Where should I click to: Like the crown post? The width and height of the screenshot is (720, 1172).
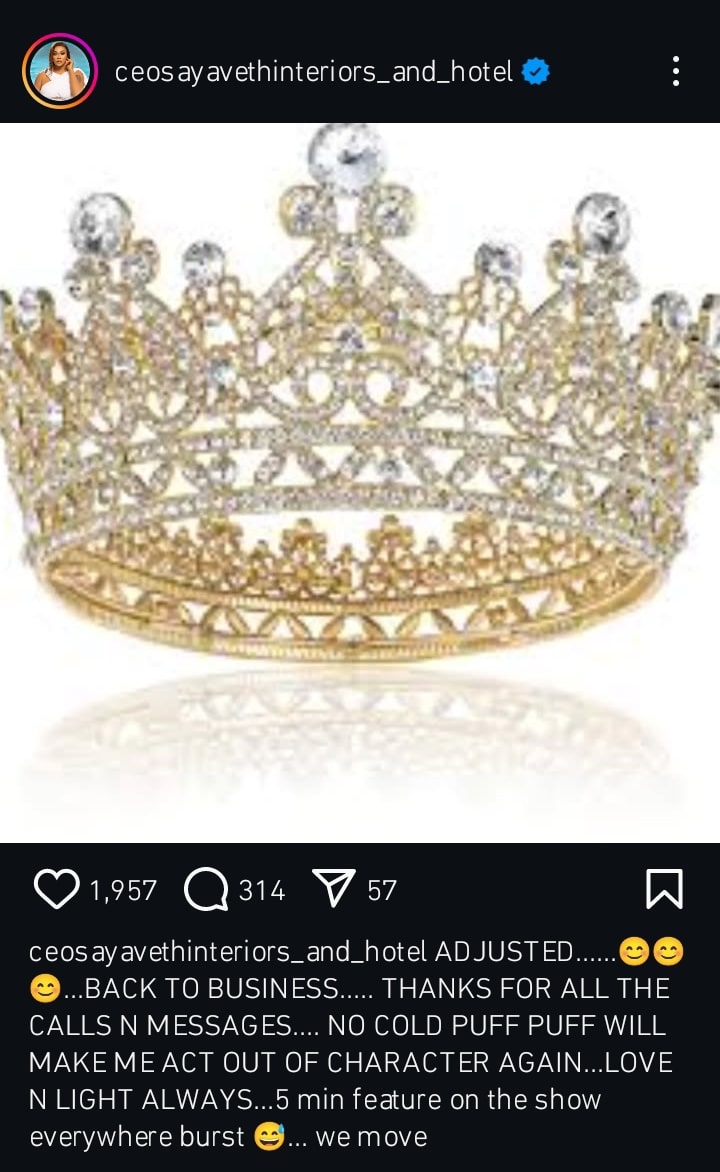56,889
